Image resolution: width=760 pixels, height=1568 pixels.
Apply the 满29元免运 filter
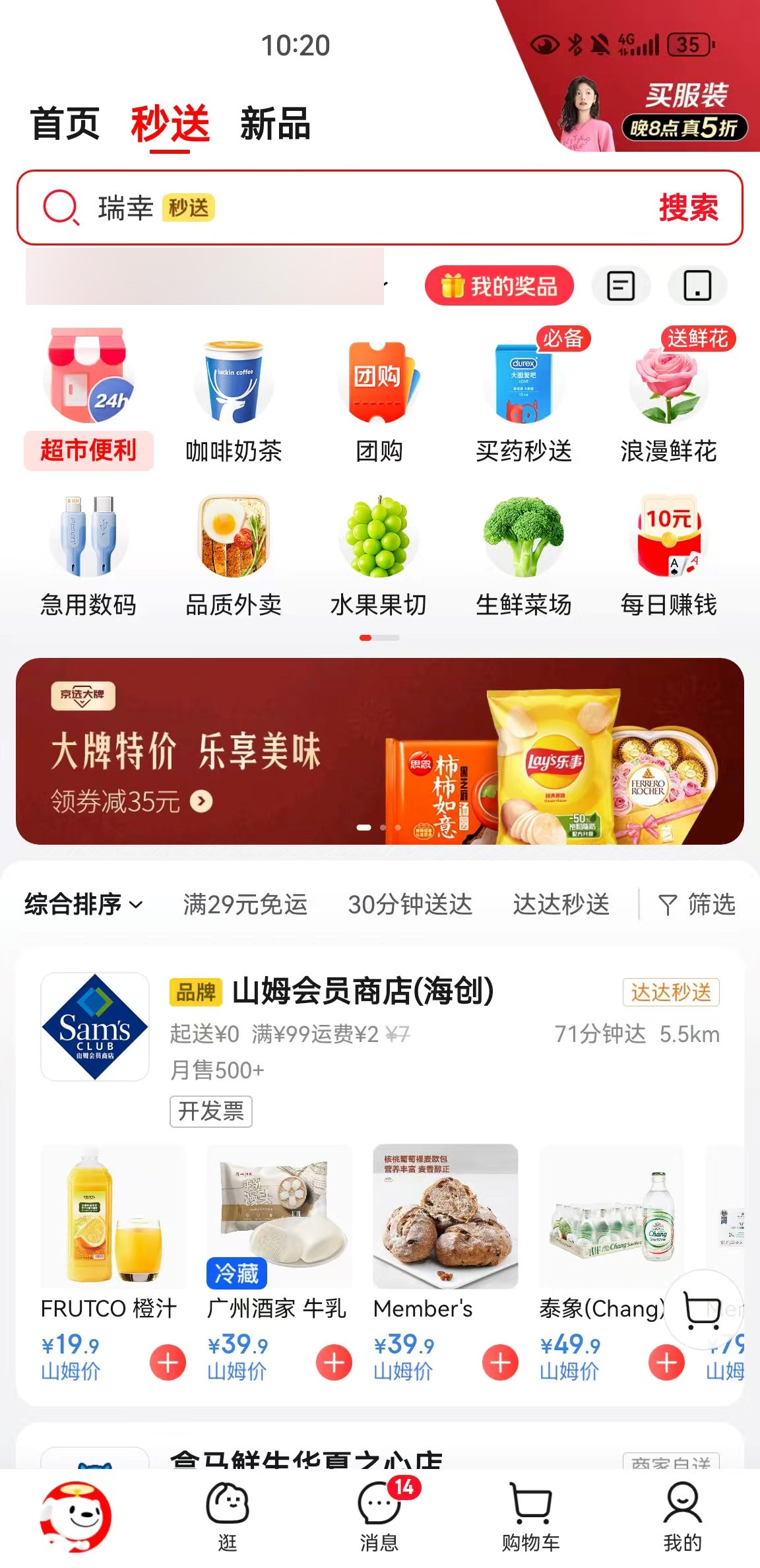tap(245, 904)
